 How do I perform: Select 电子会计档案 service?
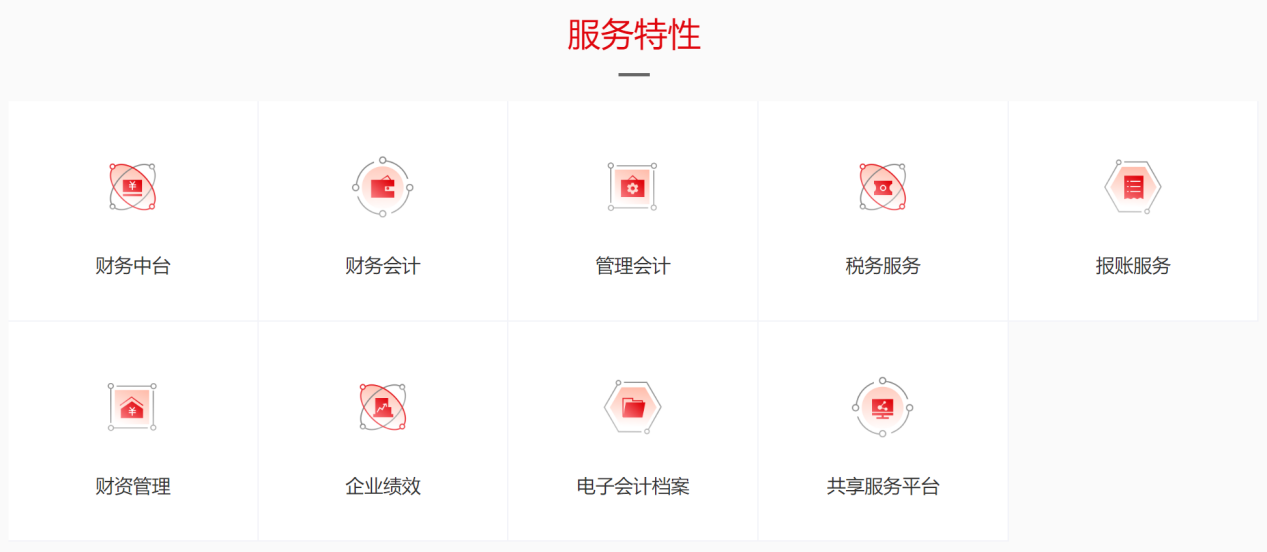[x=633, y=431]
